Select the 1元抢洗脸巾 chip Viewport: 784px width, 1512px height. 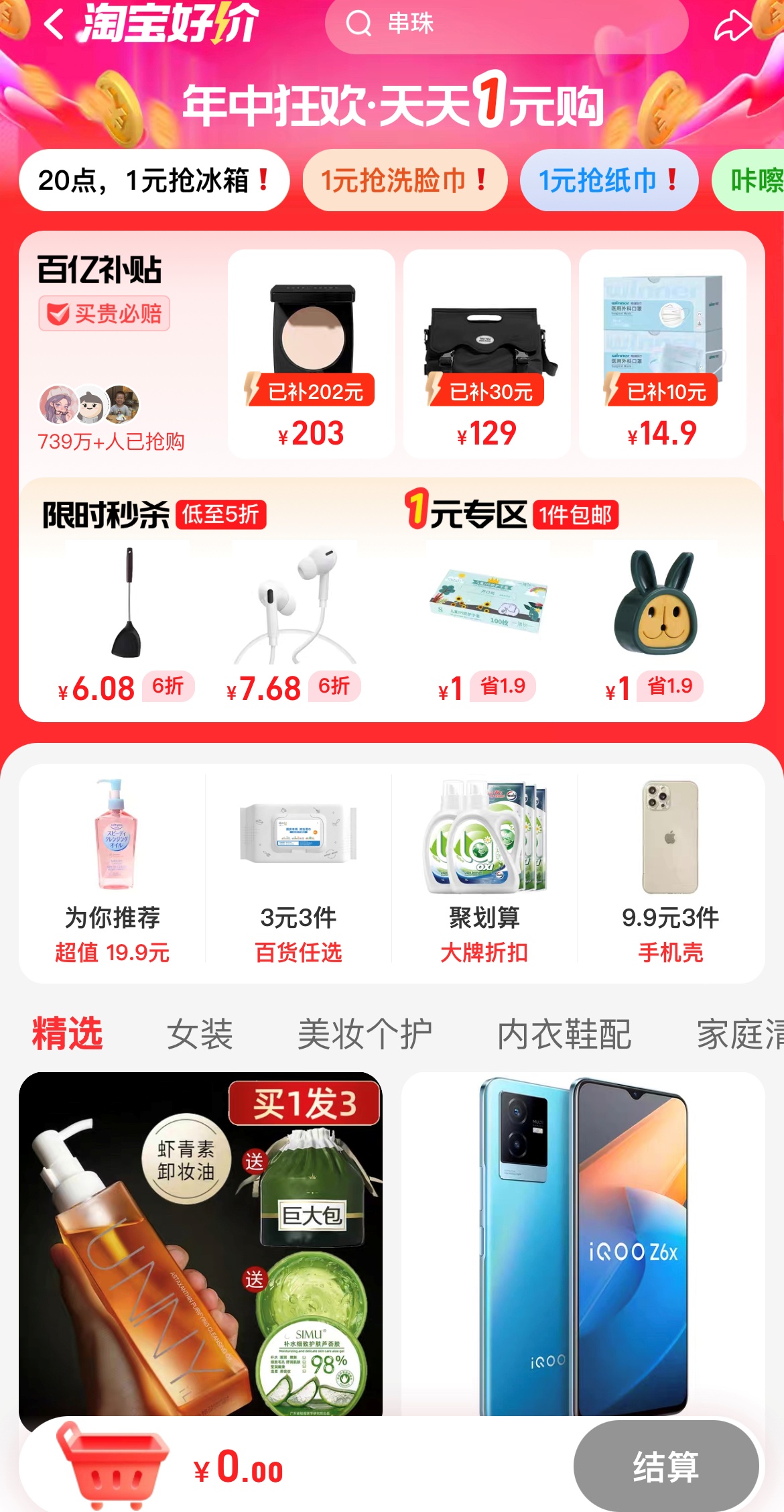point(404,180)
